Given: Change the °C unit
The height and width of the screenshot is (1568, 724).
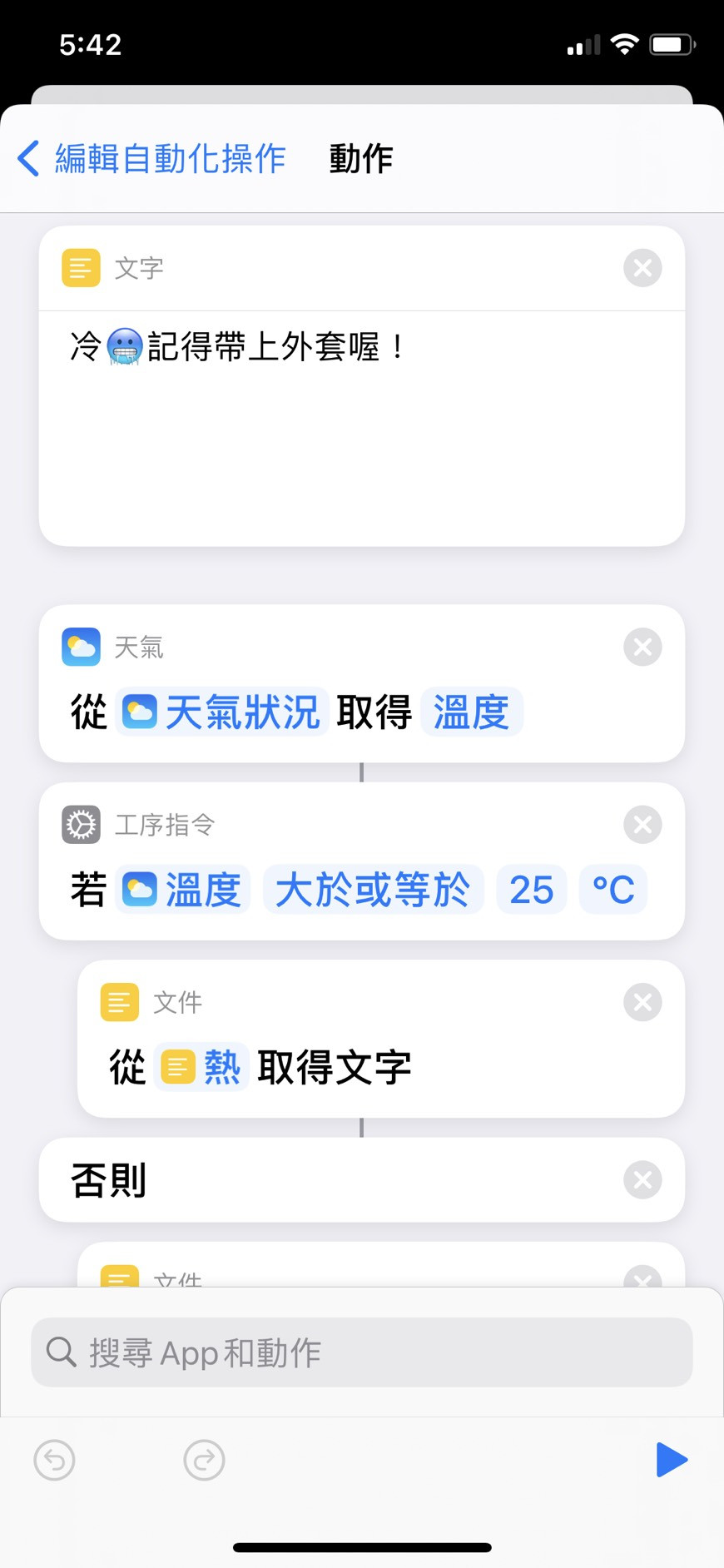Looking at the screenshot, I should [612, 890].
